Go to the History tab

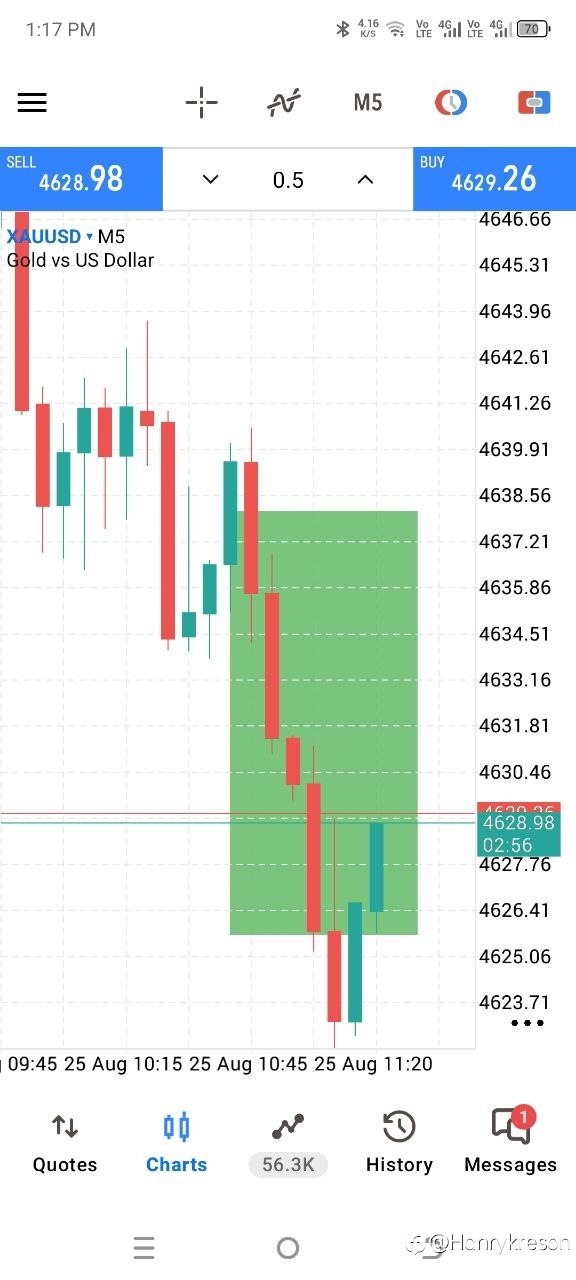coord(399,1143)
